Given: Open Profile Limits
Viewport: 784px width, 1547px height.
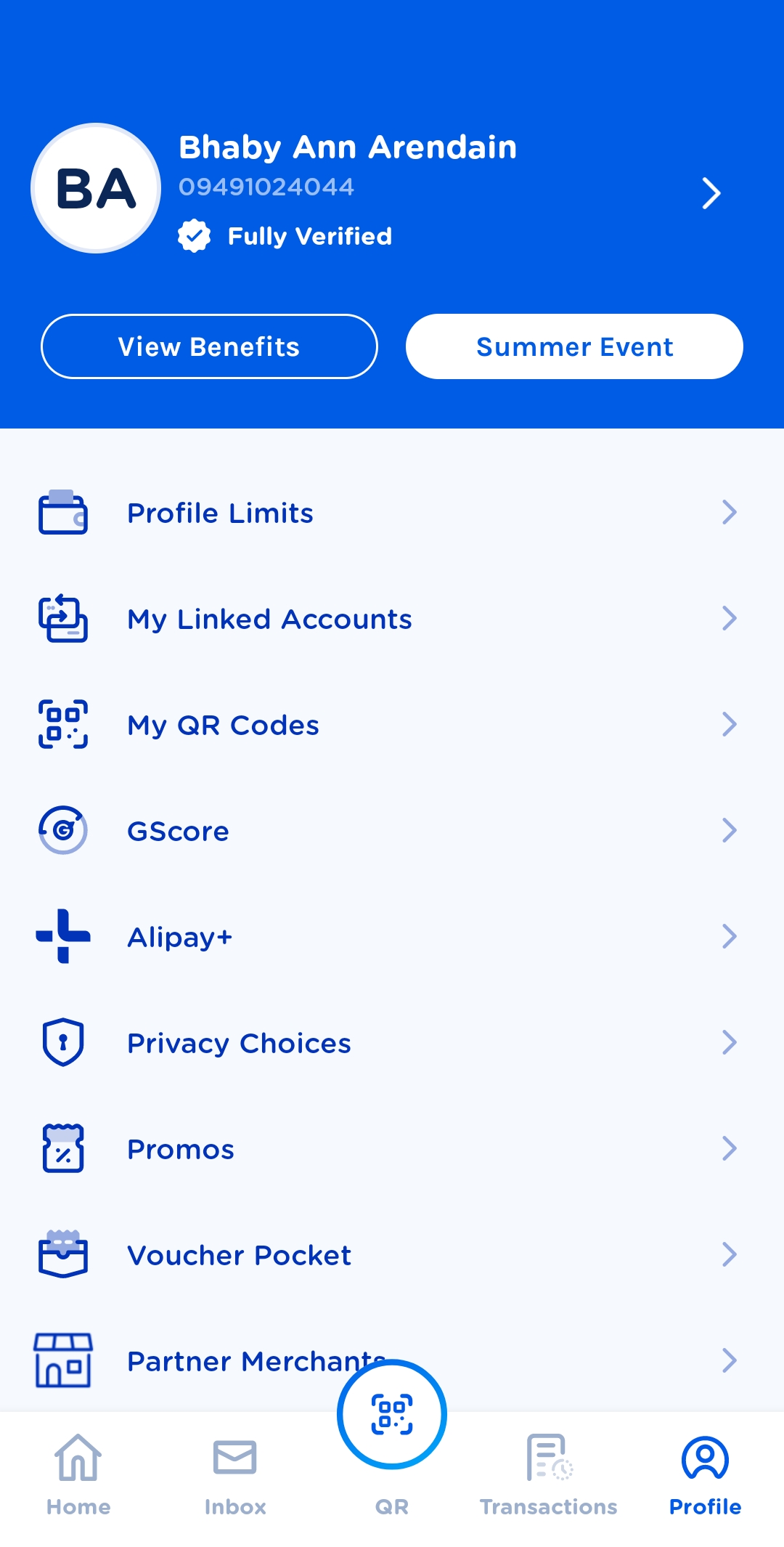Looking at the screenshot, I should 392,513.
